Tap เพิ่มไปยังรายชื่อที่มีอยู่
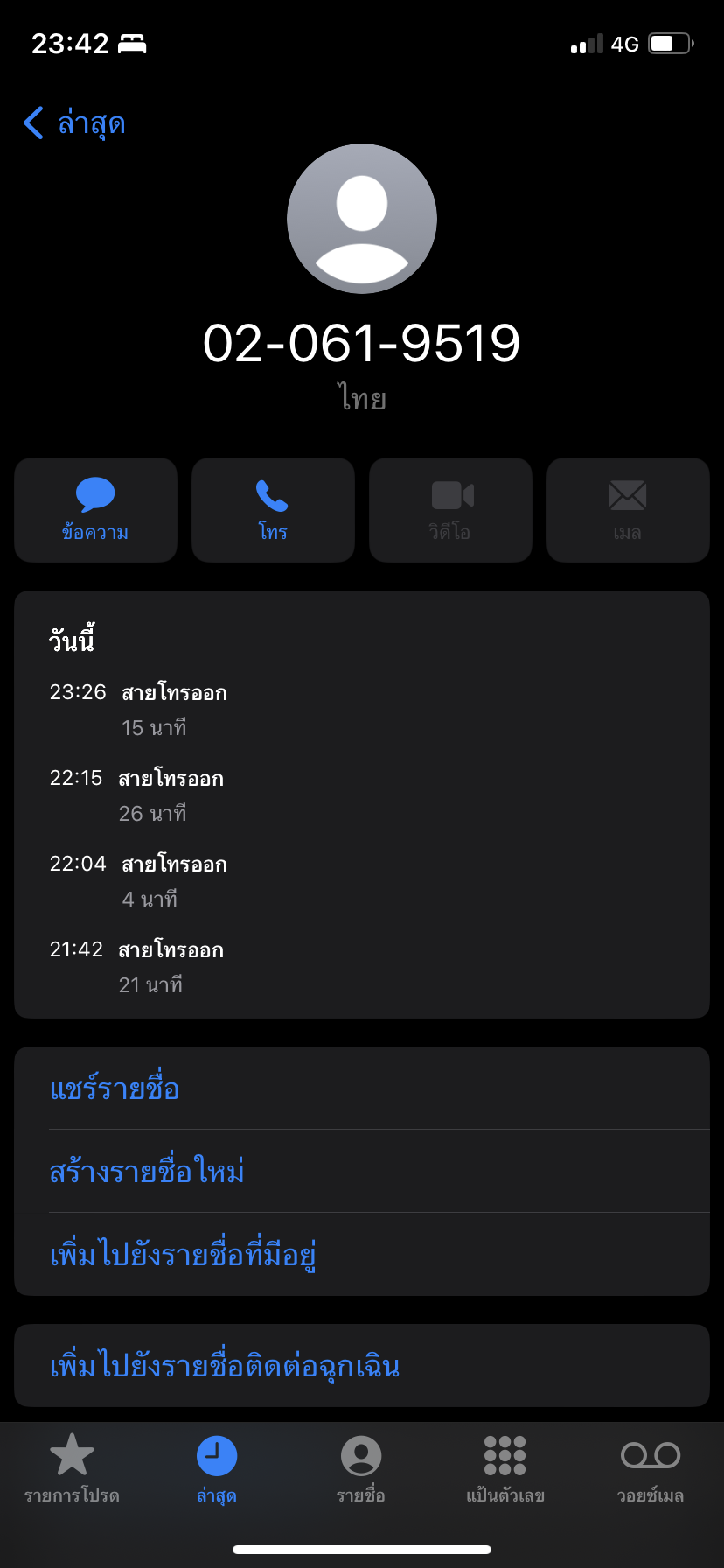The height and width of the screenshot is (1568, 724). click(x=361, y=1254)
